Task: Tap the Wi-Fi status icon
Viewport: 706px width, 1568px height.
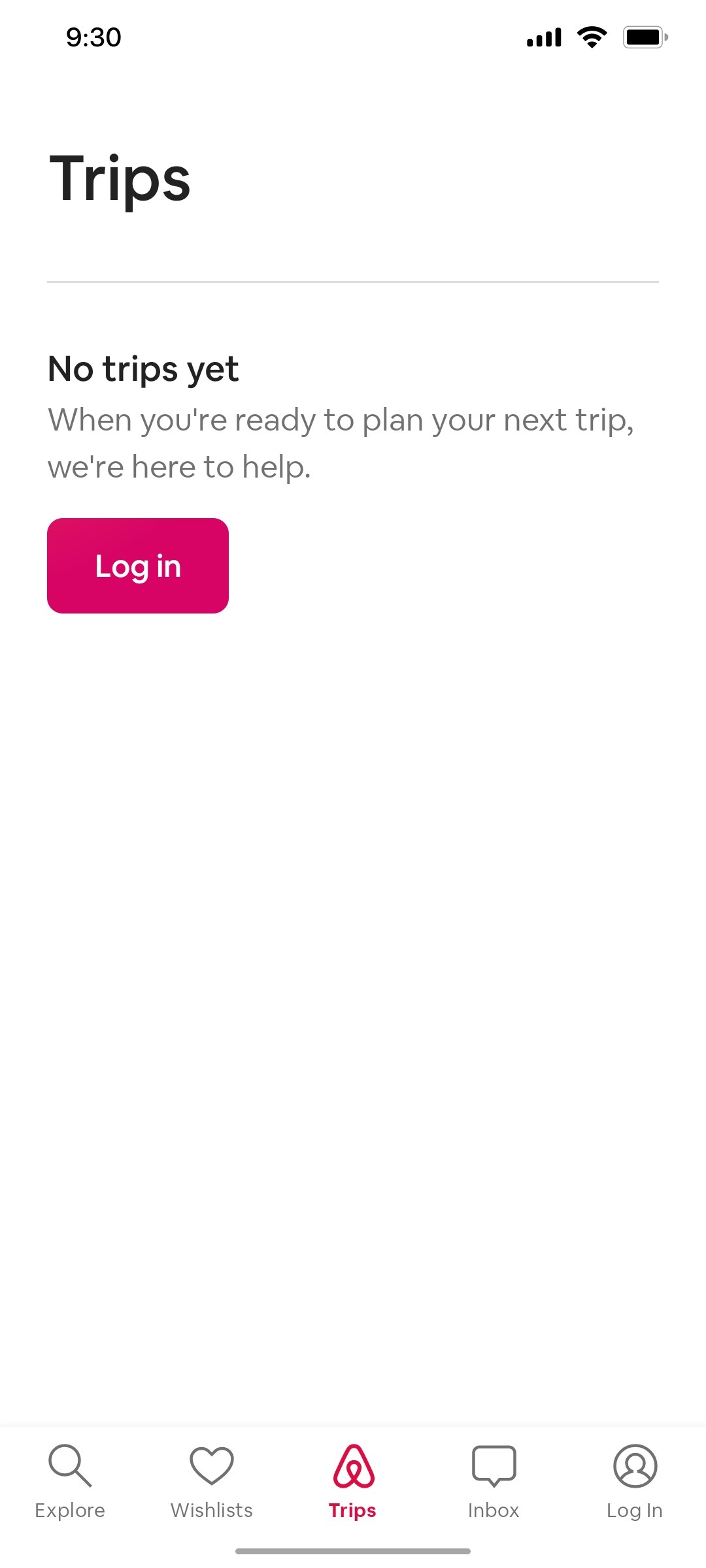Action: 592,37
